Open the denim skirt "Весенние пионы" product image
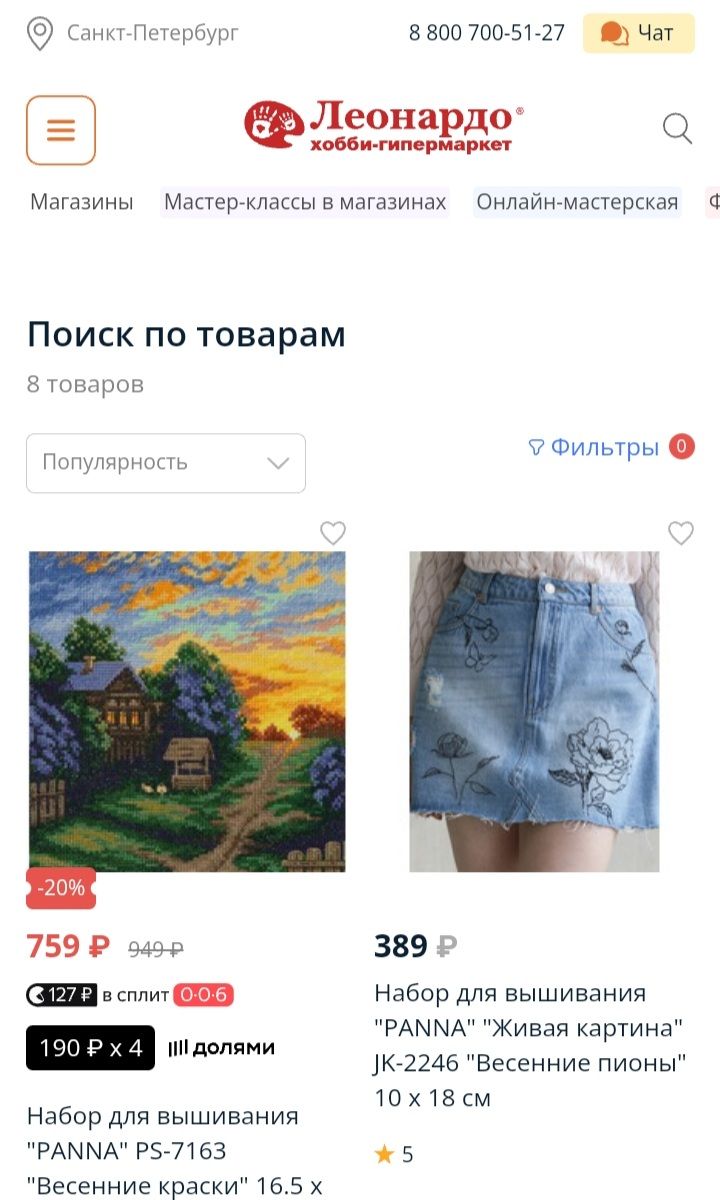Viewport: 720px width, 1200px height. pyautogui.click(x=534, y=711)
